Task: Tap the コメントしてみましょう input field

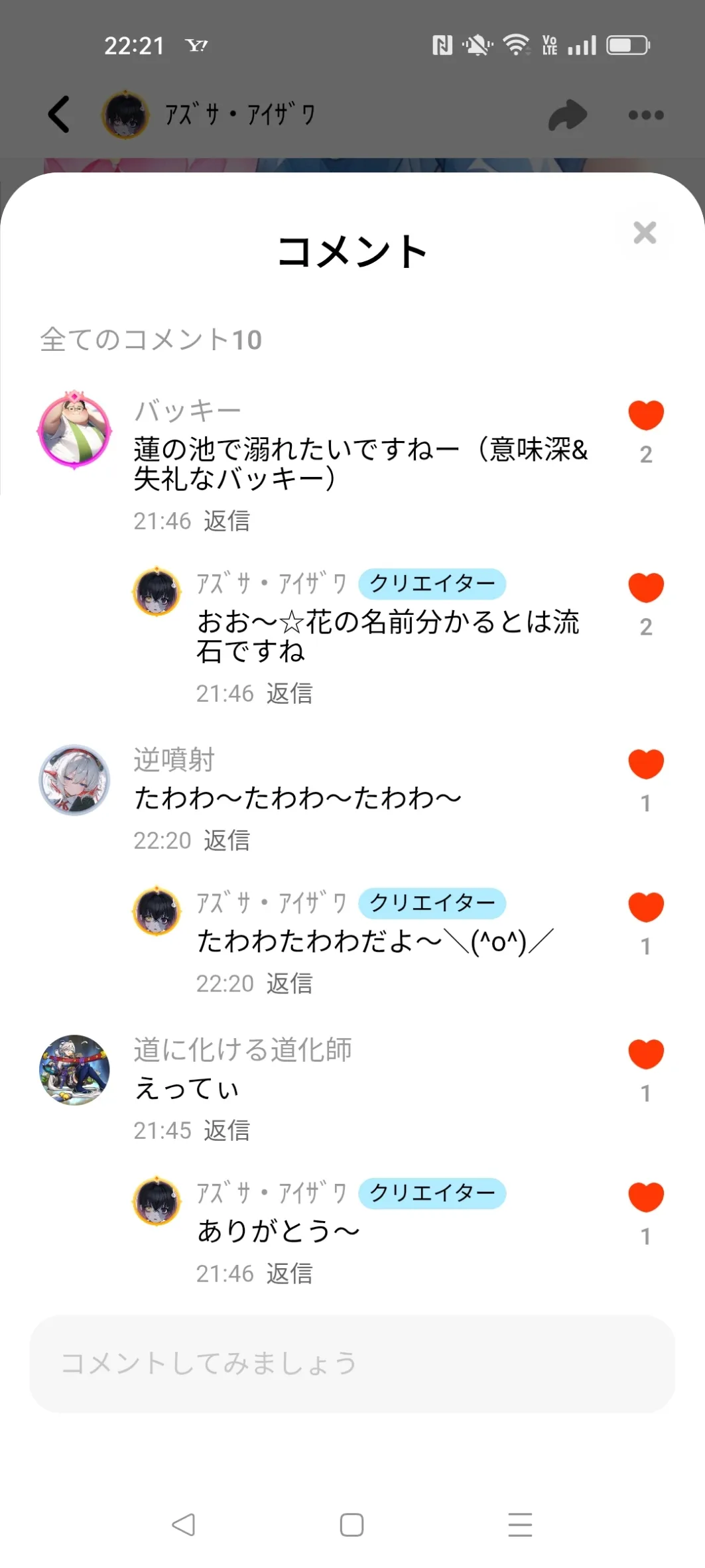Action: tap(352, 1363)
